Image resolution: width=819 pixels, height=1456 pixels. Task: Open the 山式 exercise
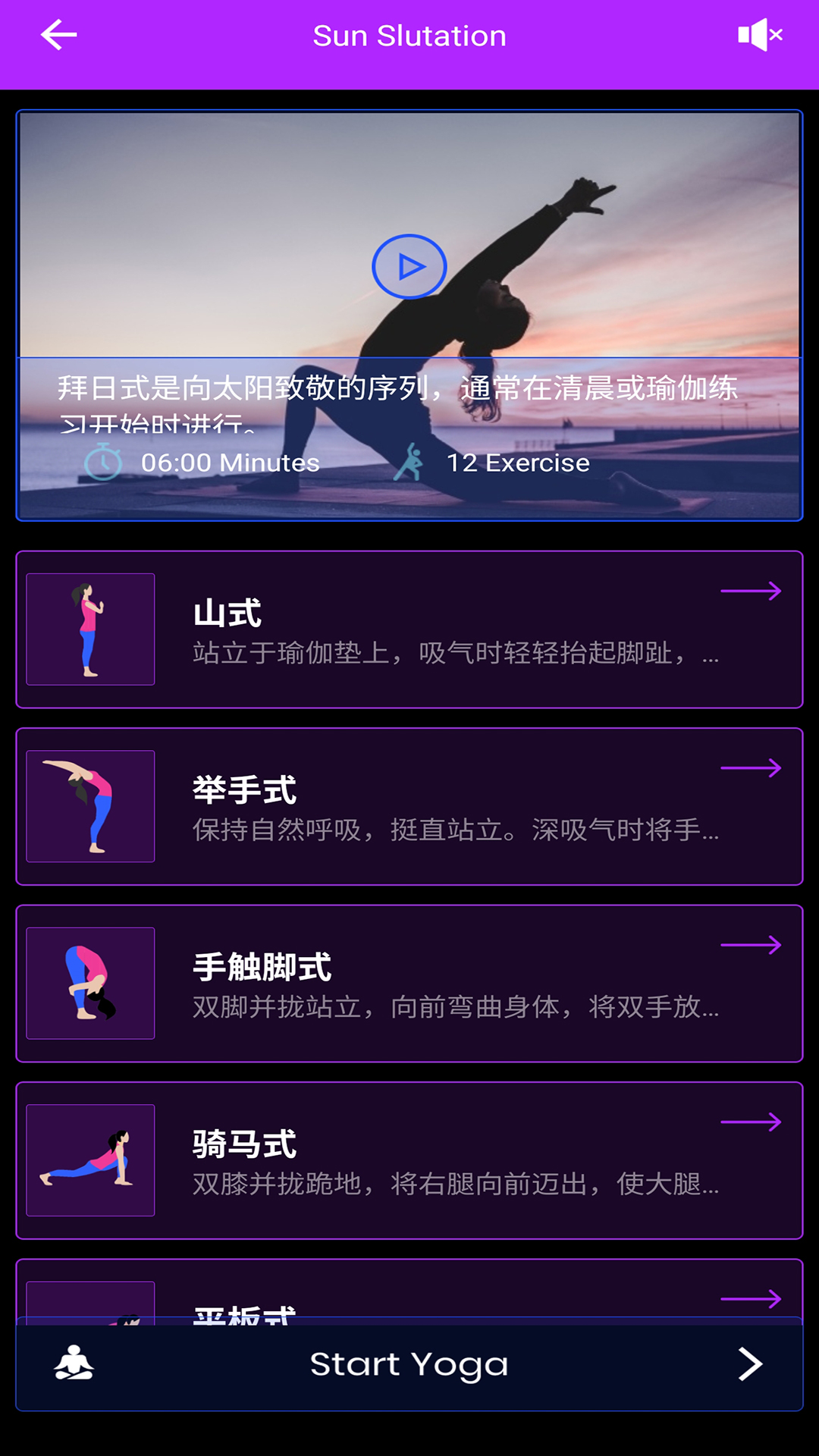(409, 629)
